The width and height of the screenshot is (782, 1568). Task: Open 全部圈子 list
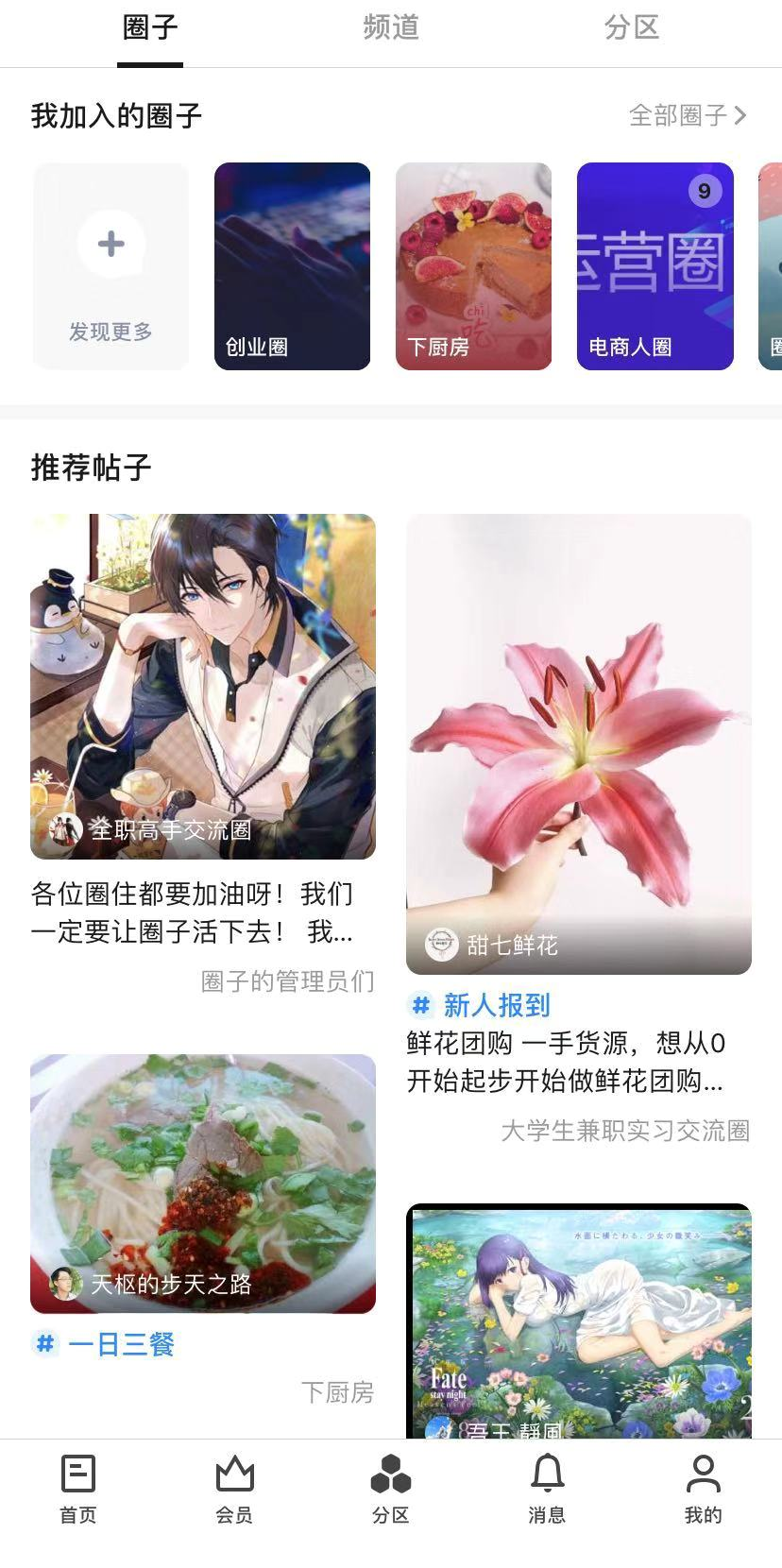click(x=688, y=116)
